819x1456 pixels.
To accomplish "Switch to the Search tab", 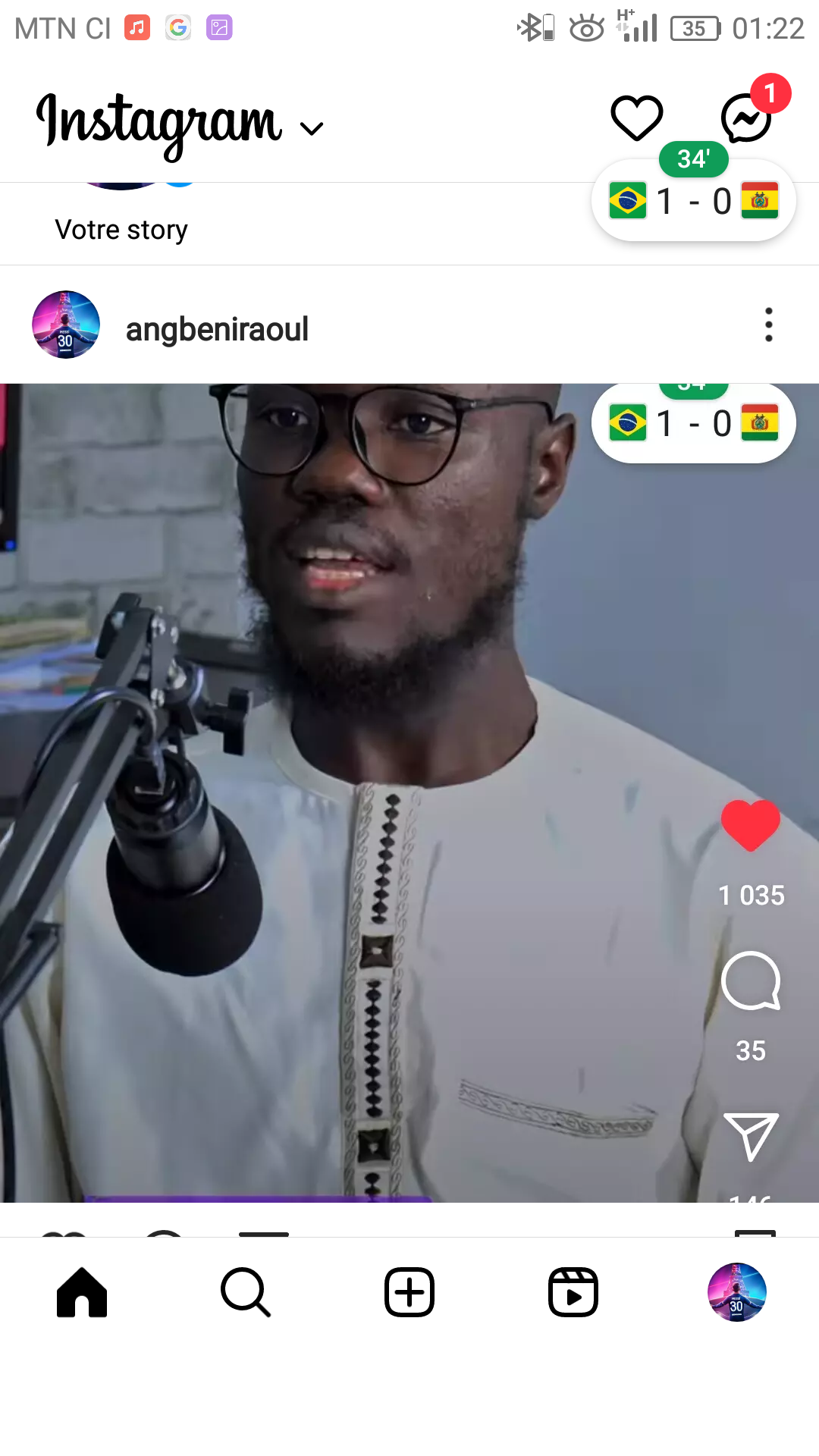I will point(246,1292).
